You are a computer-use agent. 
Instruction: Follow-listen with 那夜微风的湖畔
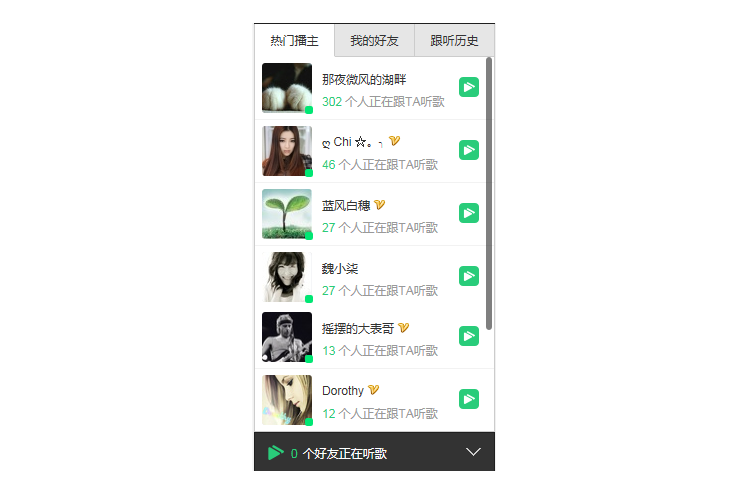point(469,88)
